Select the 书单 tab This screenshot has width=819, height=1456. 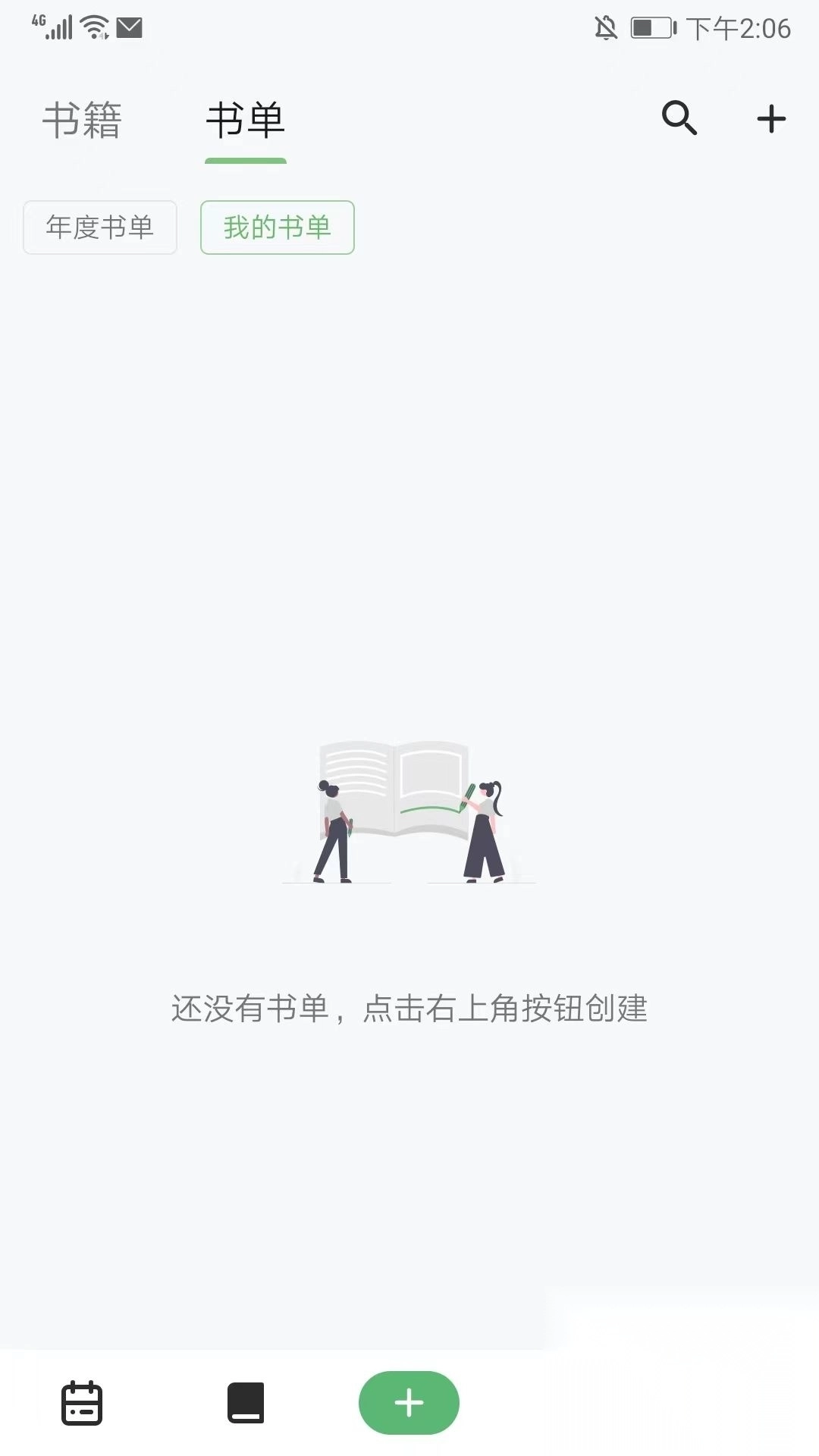tap(245, 121)
